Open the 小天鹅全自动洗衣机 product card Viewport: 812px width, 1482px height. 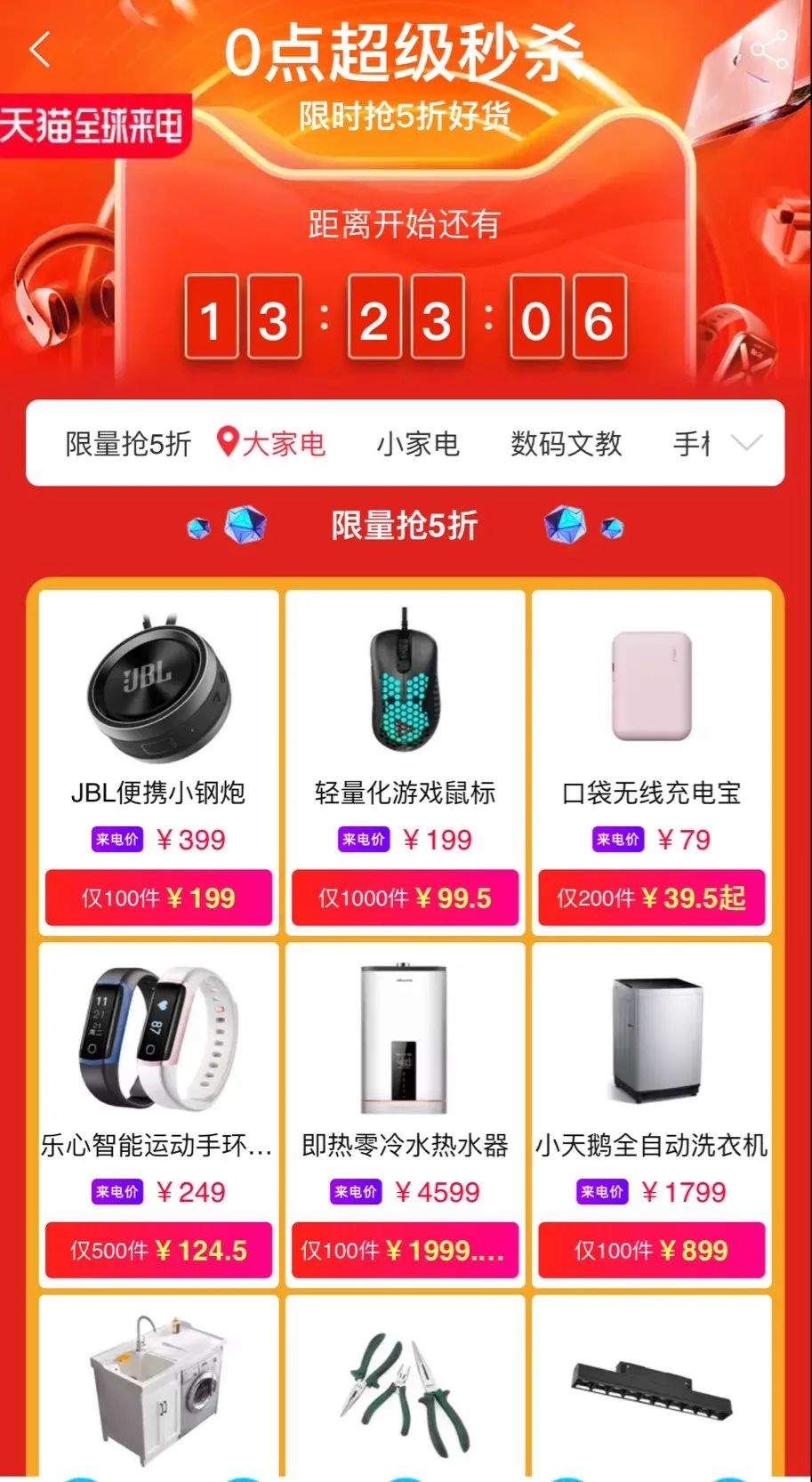pyautogui.click(x=651, y=1115)
